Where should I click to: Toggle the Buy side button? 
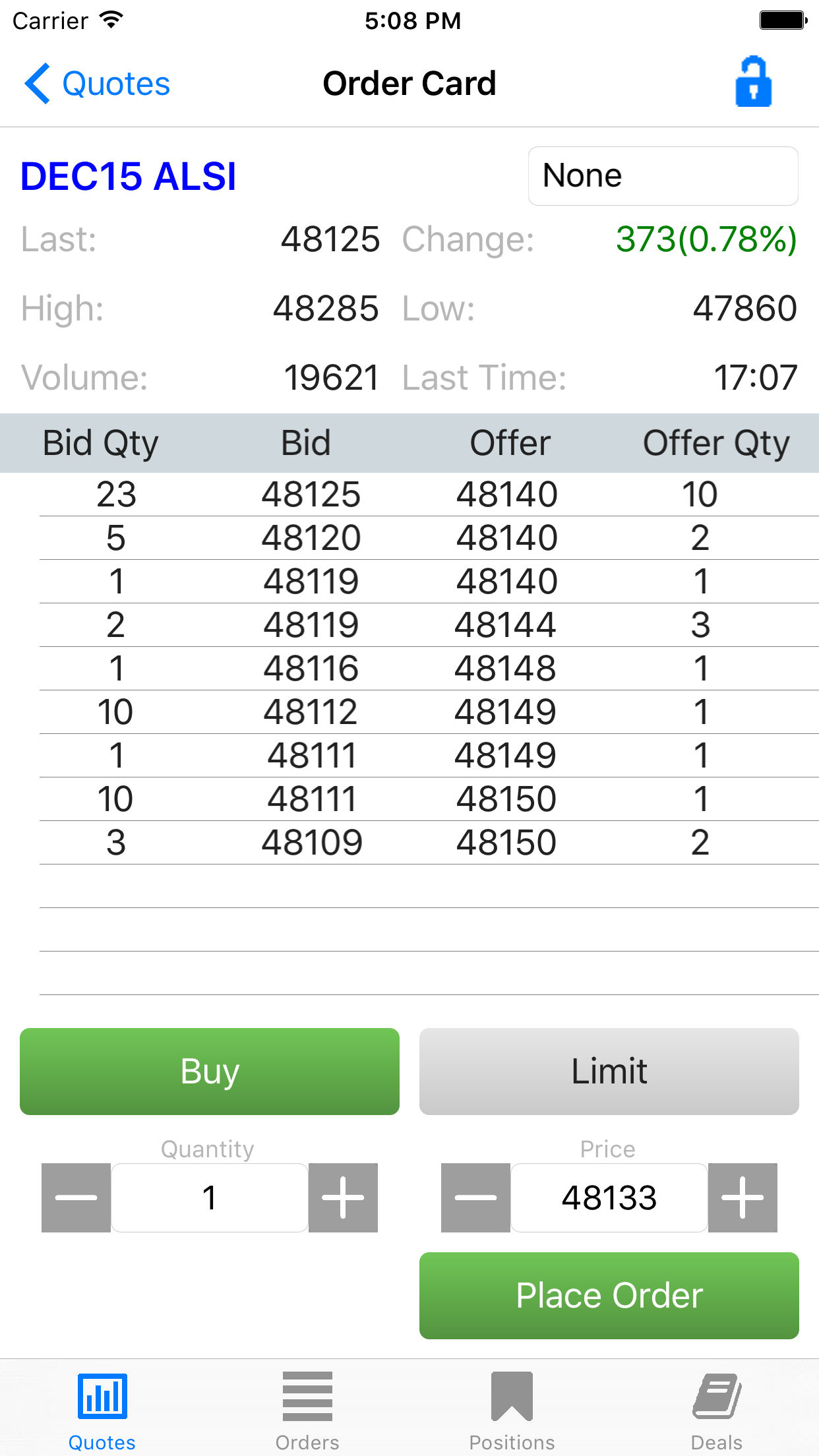click(210, 1071)
